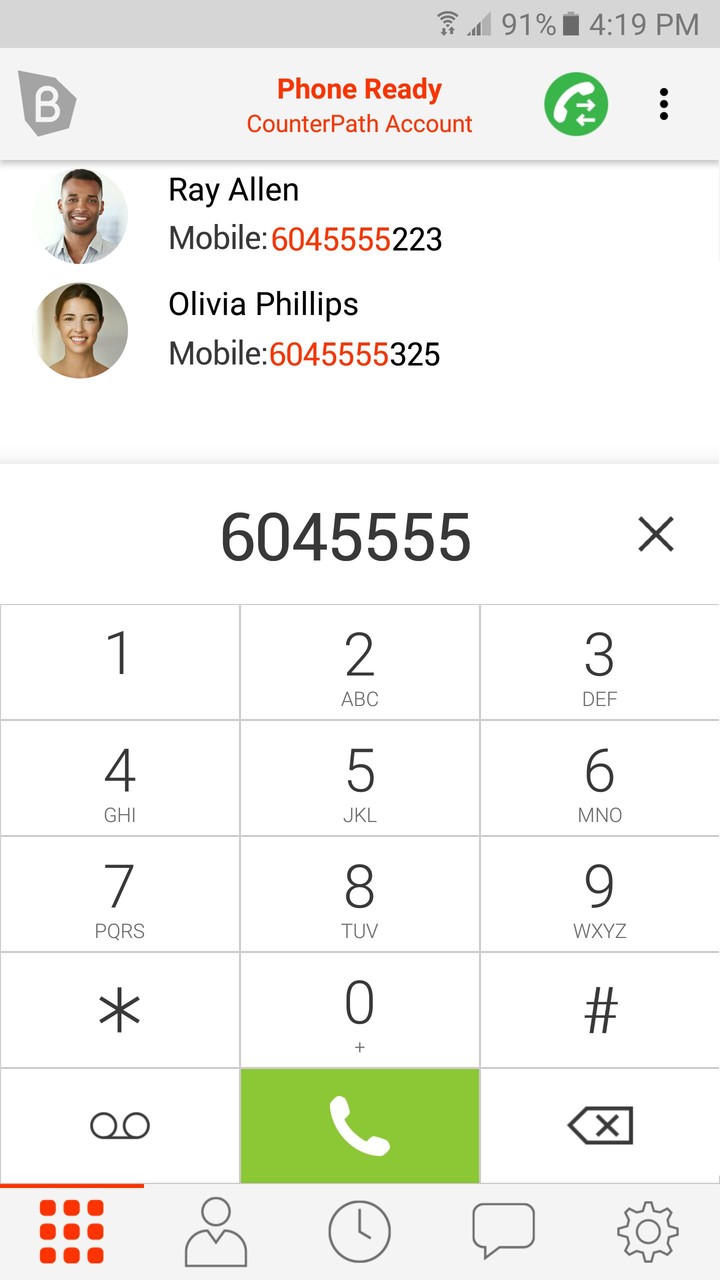The image size is (720, 1280).
Task: Switch to the call history tab
Action: pos(359,1232)
